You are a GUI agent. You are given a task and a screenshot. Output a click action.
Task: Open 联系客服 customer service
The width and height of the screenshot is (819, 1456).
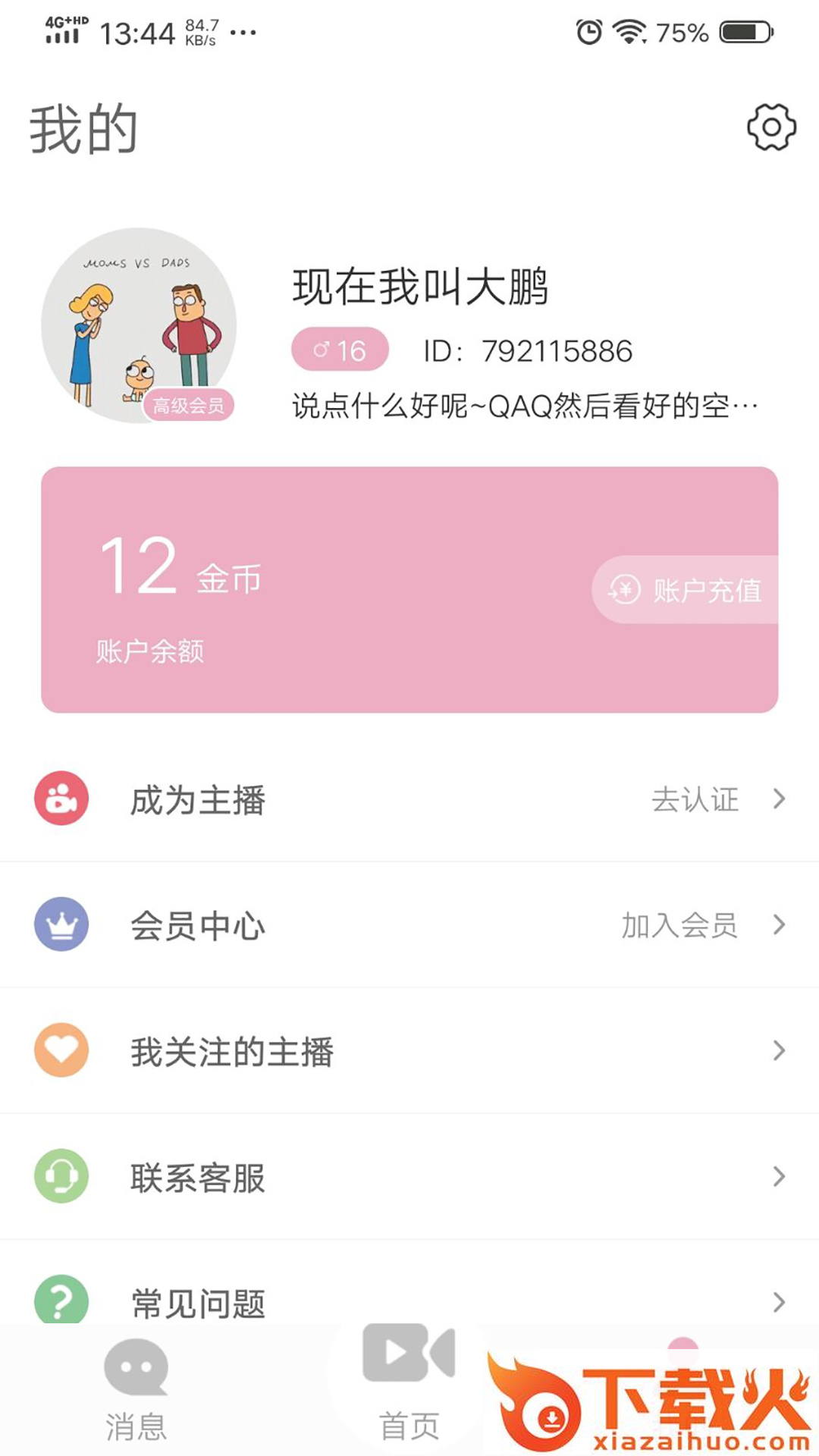click(x=409, y=1177)
